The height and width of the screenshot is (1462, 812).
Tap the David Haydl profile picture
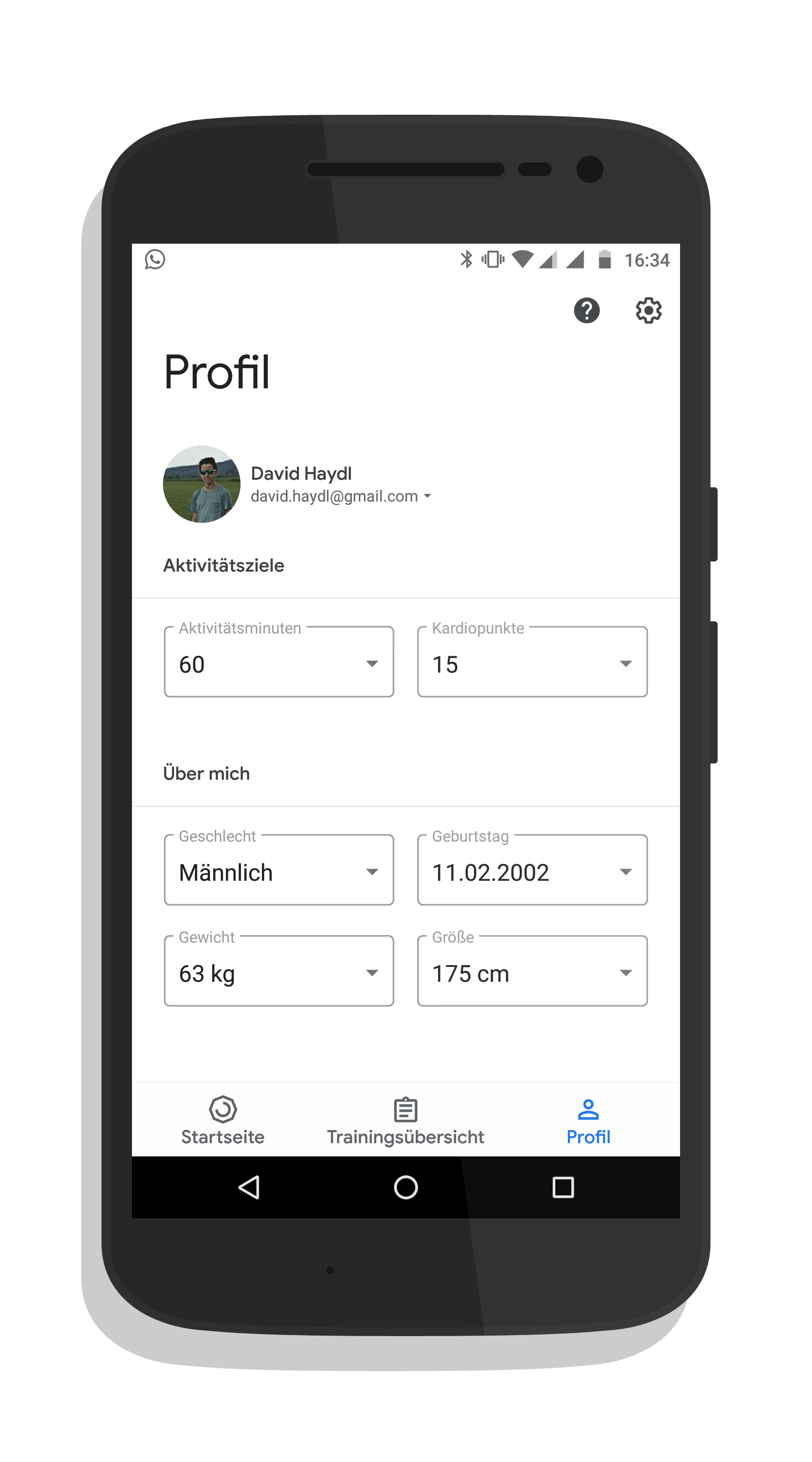tap(201, 484)
